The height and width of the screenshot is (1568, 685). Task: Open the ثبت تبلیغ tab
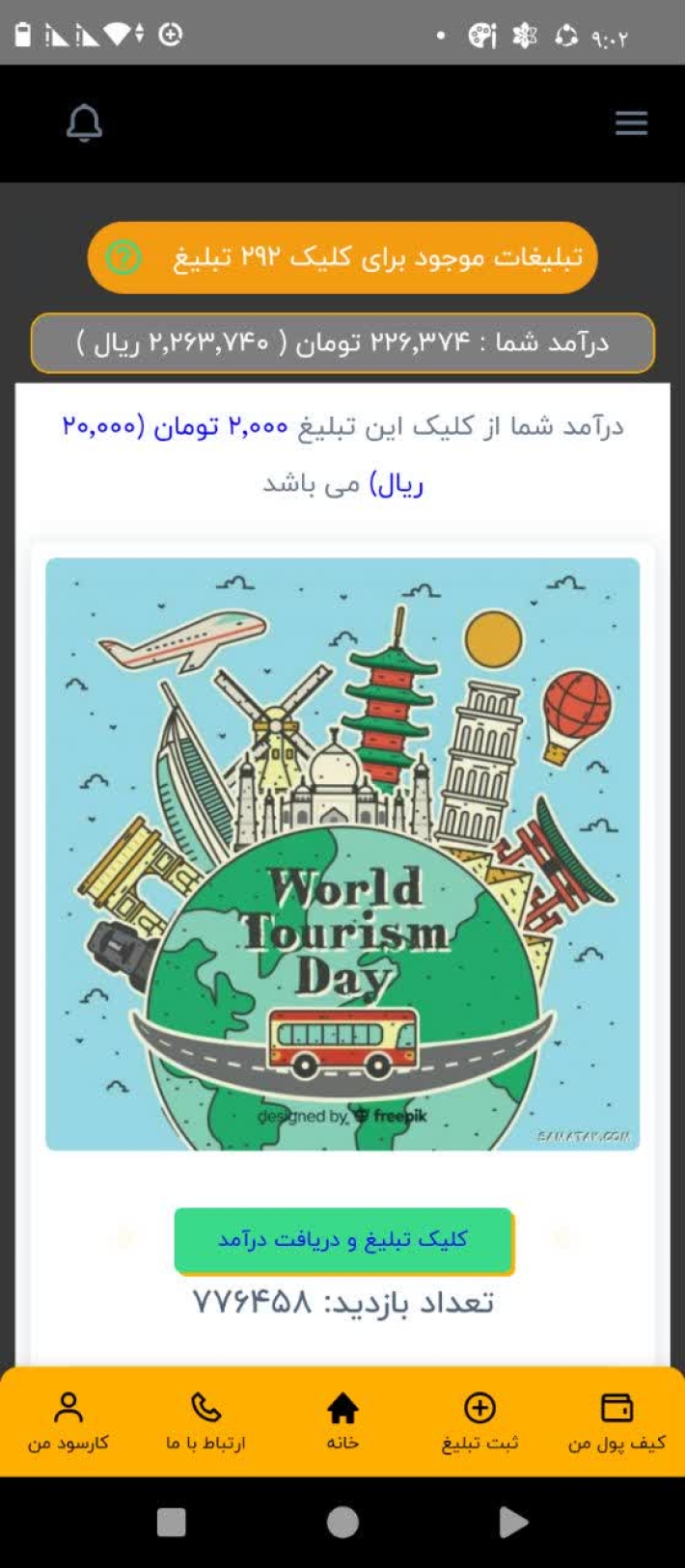[479, 1421]
